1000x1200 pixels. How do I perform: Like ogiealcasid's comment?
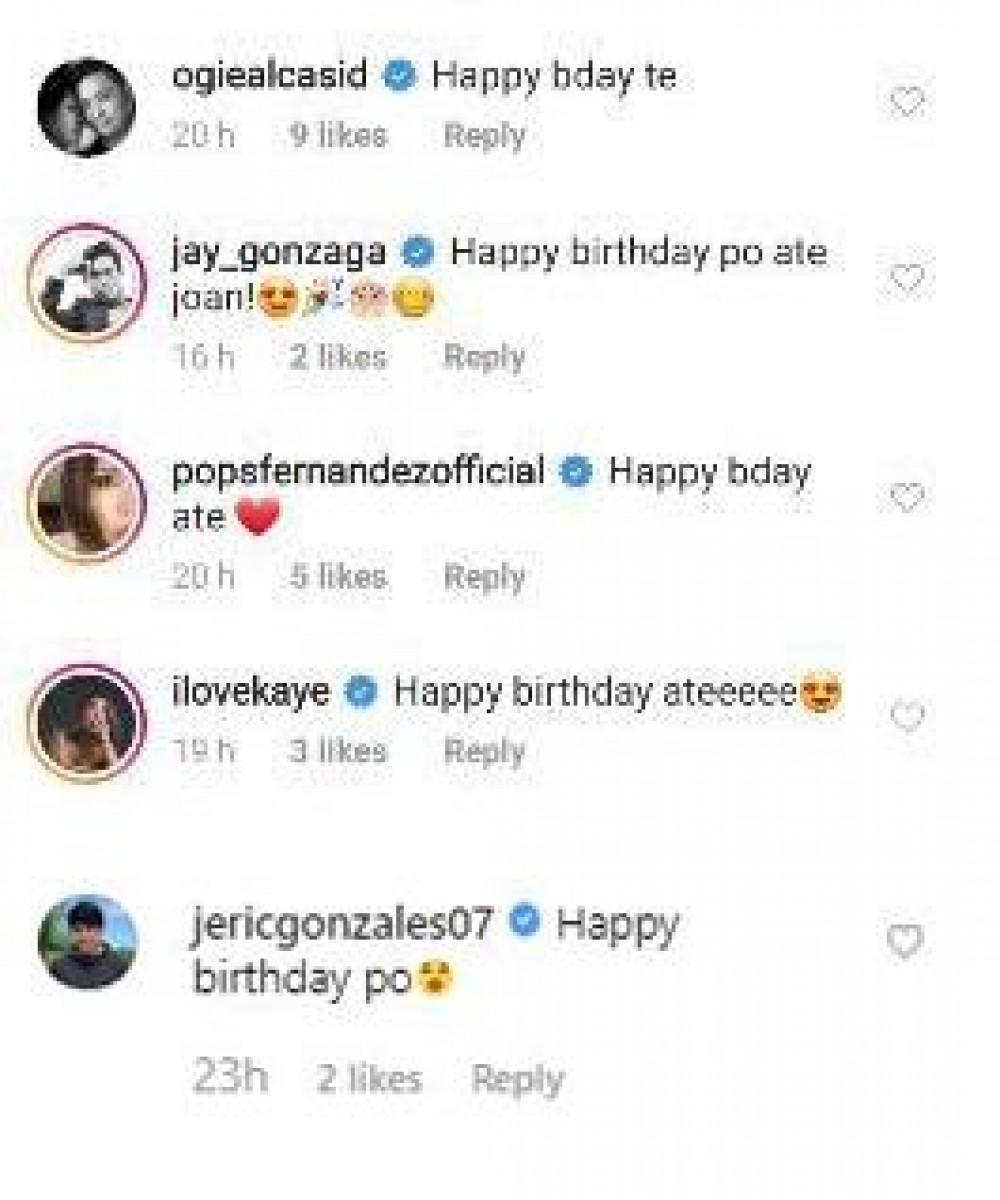coord(906,101)
